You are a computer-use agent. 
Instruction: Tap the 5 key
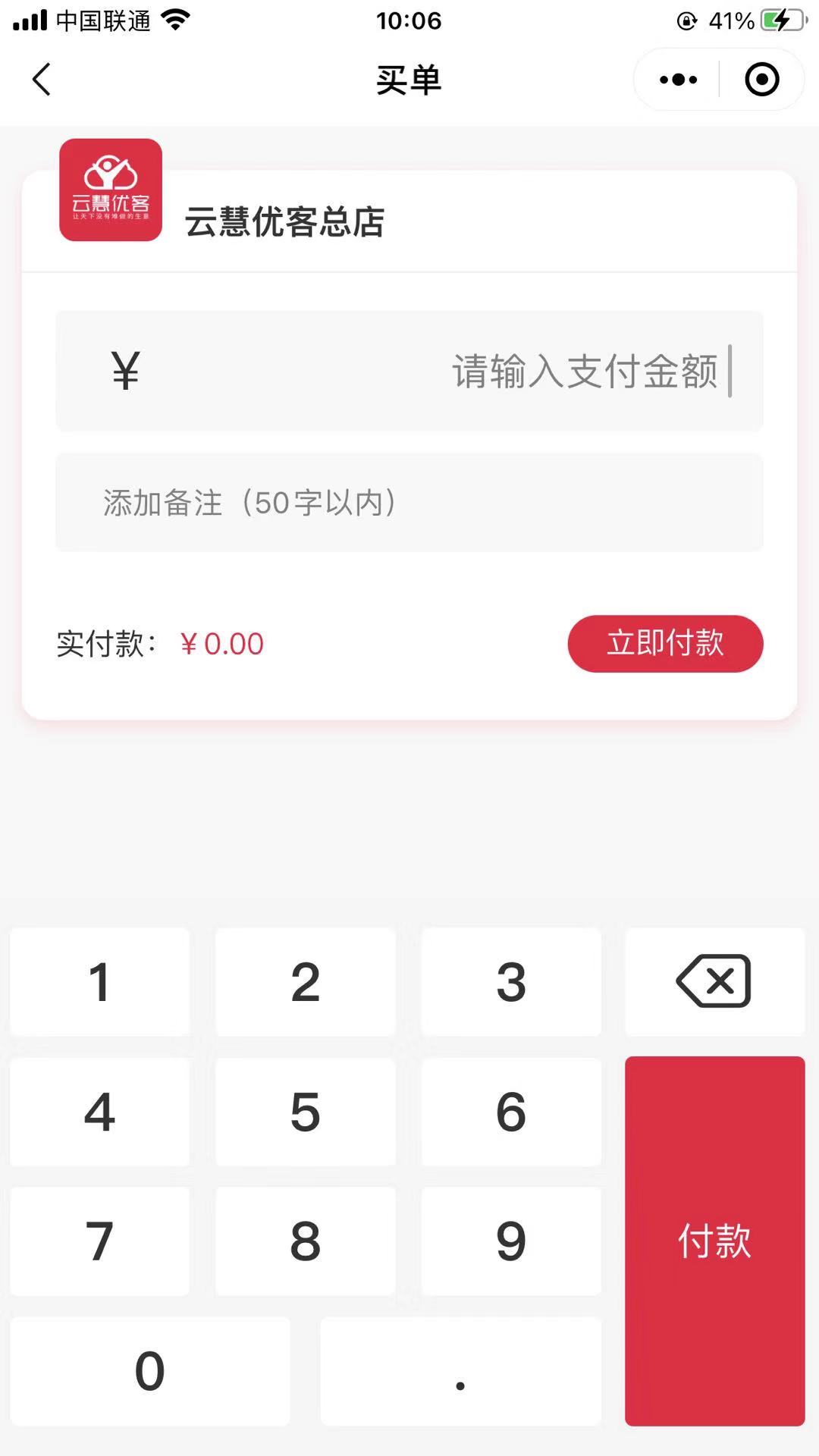point(306,1112)
